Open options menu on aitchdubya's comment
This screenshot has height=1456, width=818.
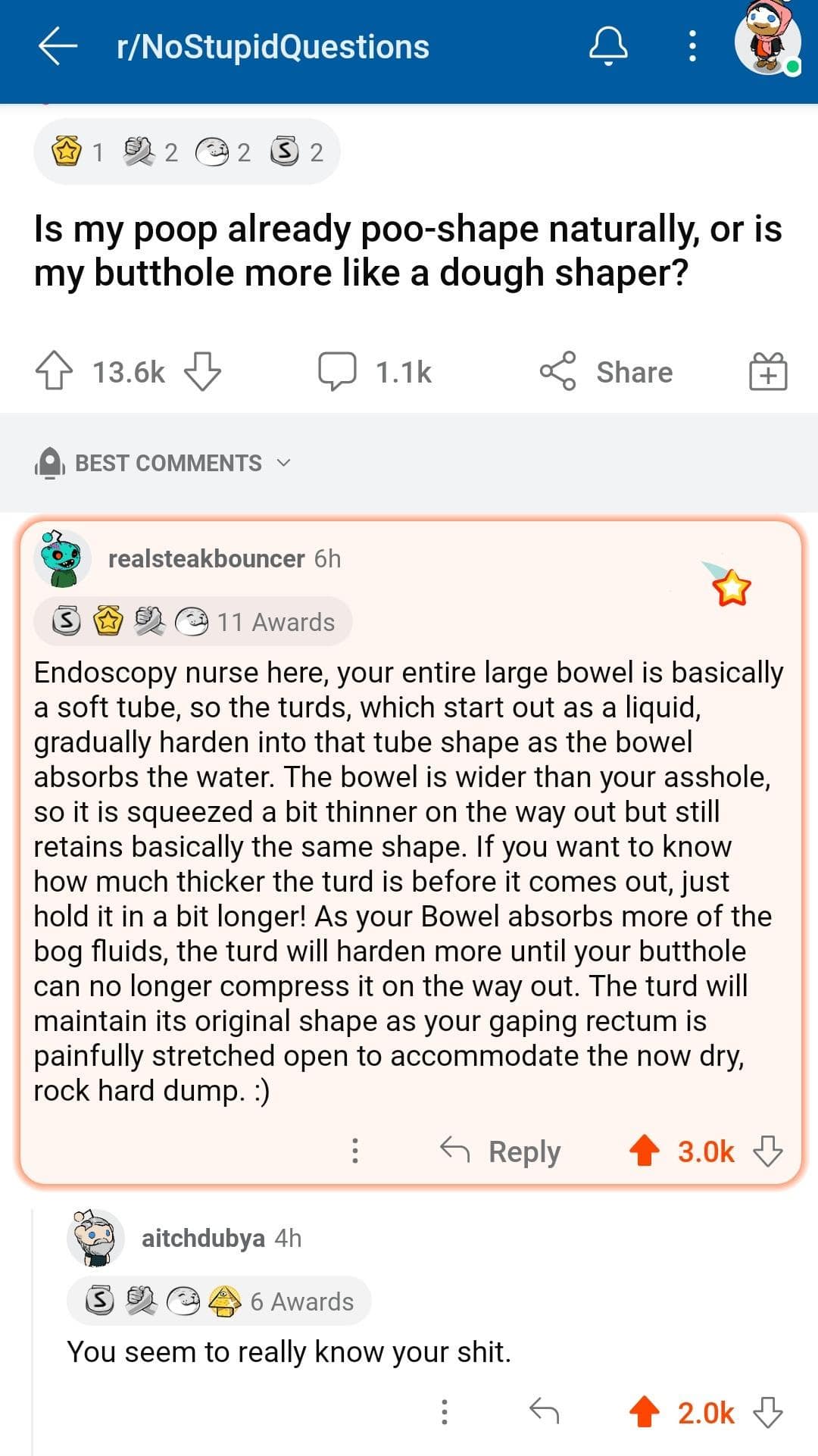[445, 1411]
